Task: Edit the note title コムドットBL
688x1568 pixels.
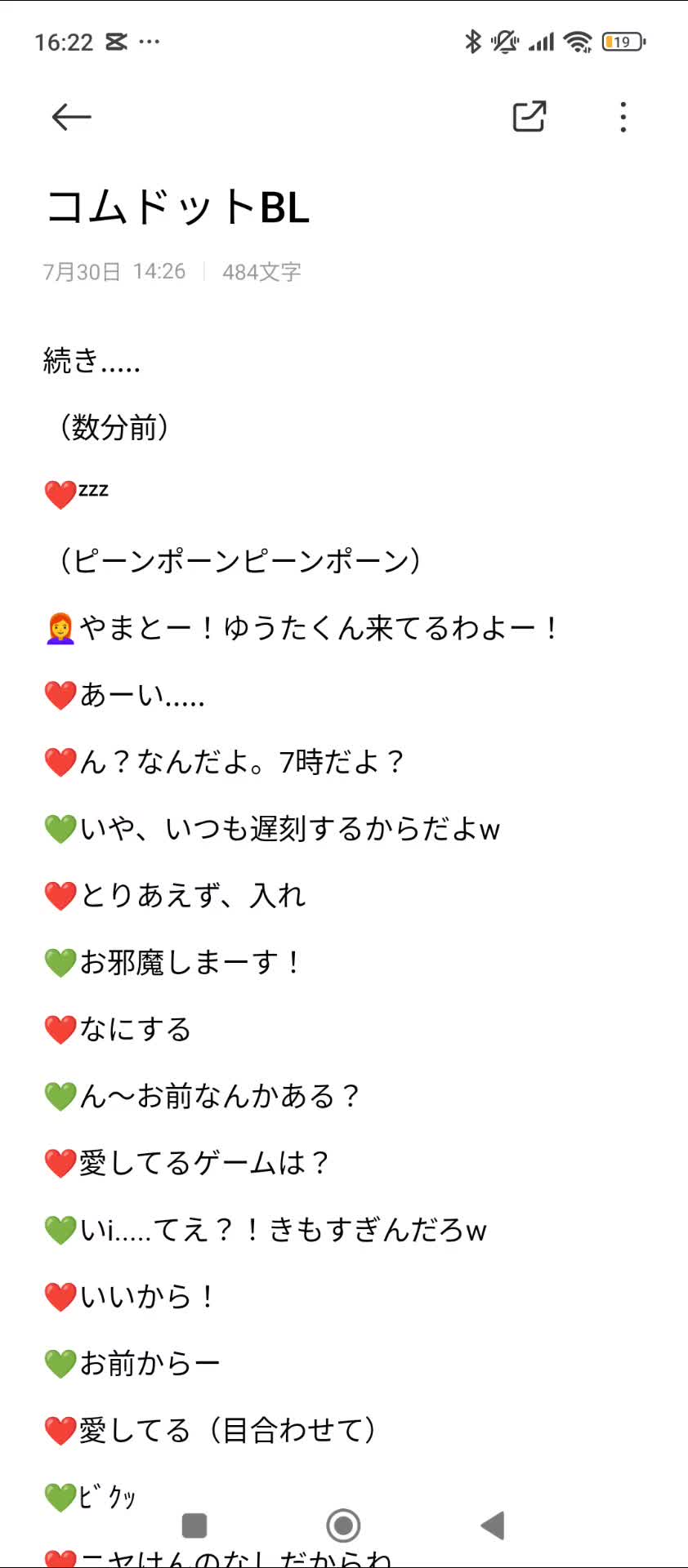Action: click(x=178, y=207)
